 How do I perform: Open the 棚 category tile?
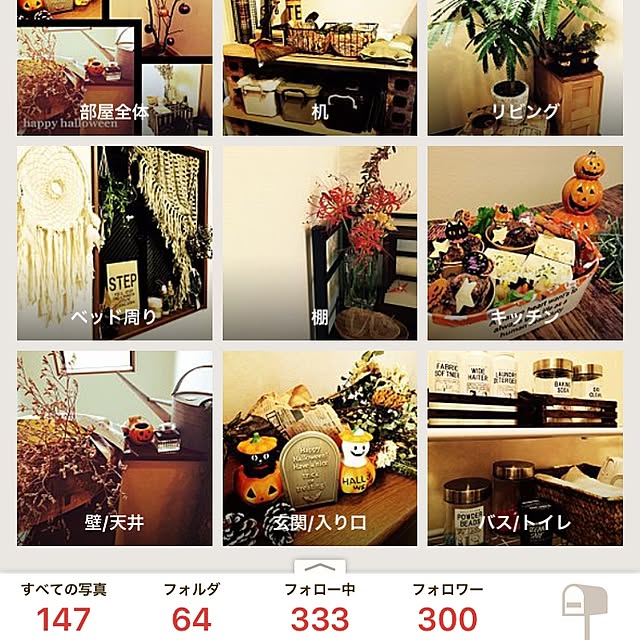click(x=320, y=243)
